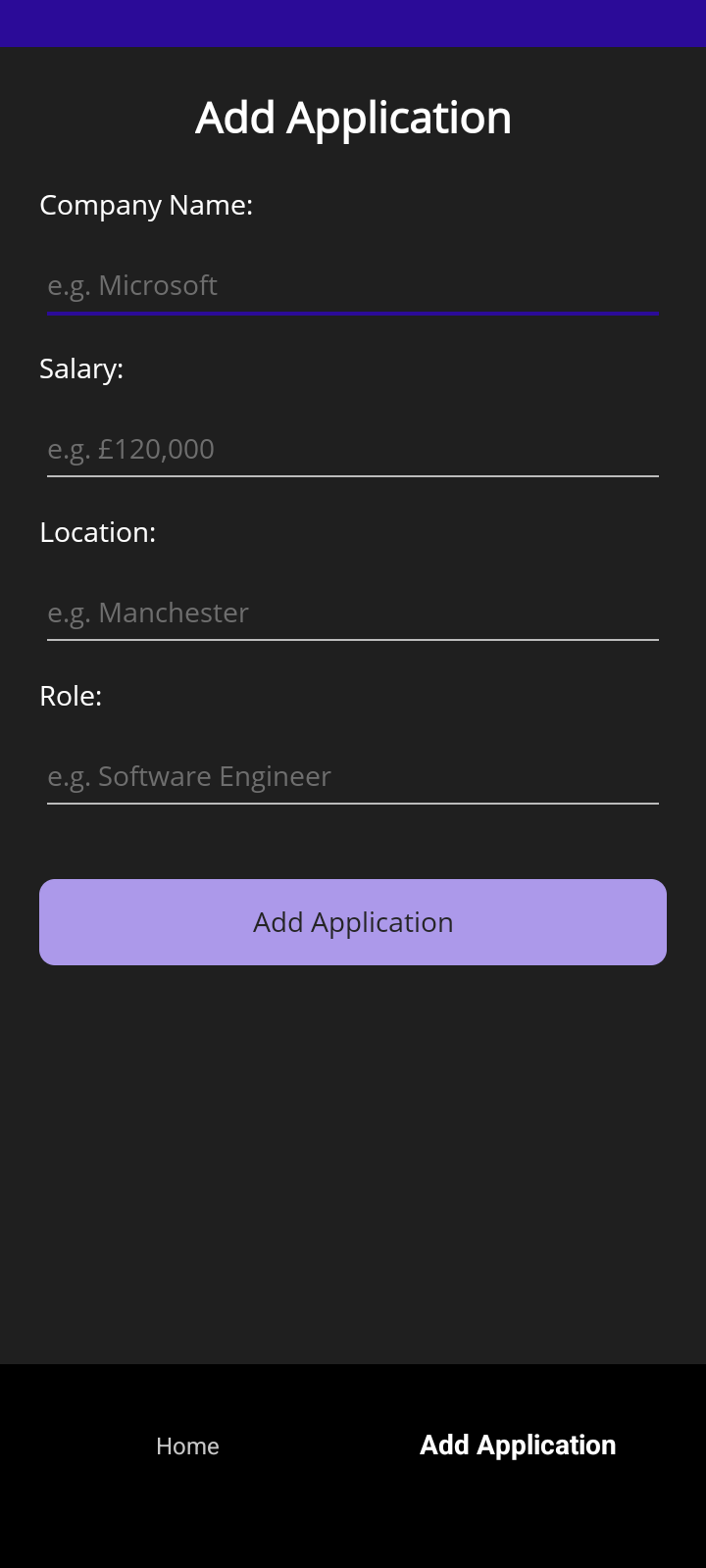Screen dimensions: 706x1568
Task: Select the Add Application navigation tab
Action: 518,1445
